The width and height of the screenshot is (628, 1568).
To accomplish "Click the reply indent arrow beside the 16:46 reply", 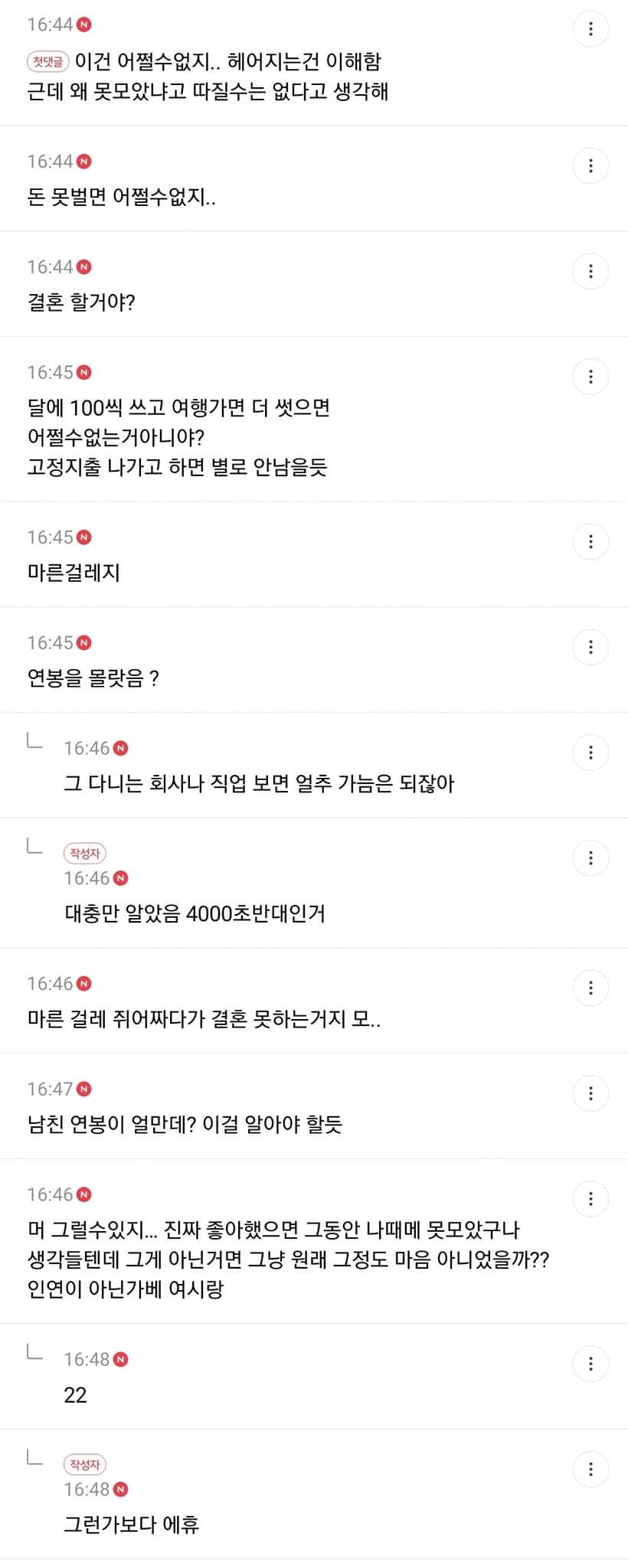I will click(34, 744).
